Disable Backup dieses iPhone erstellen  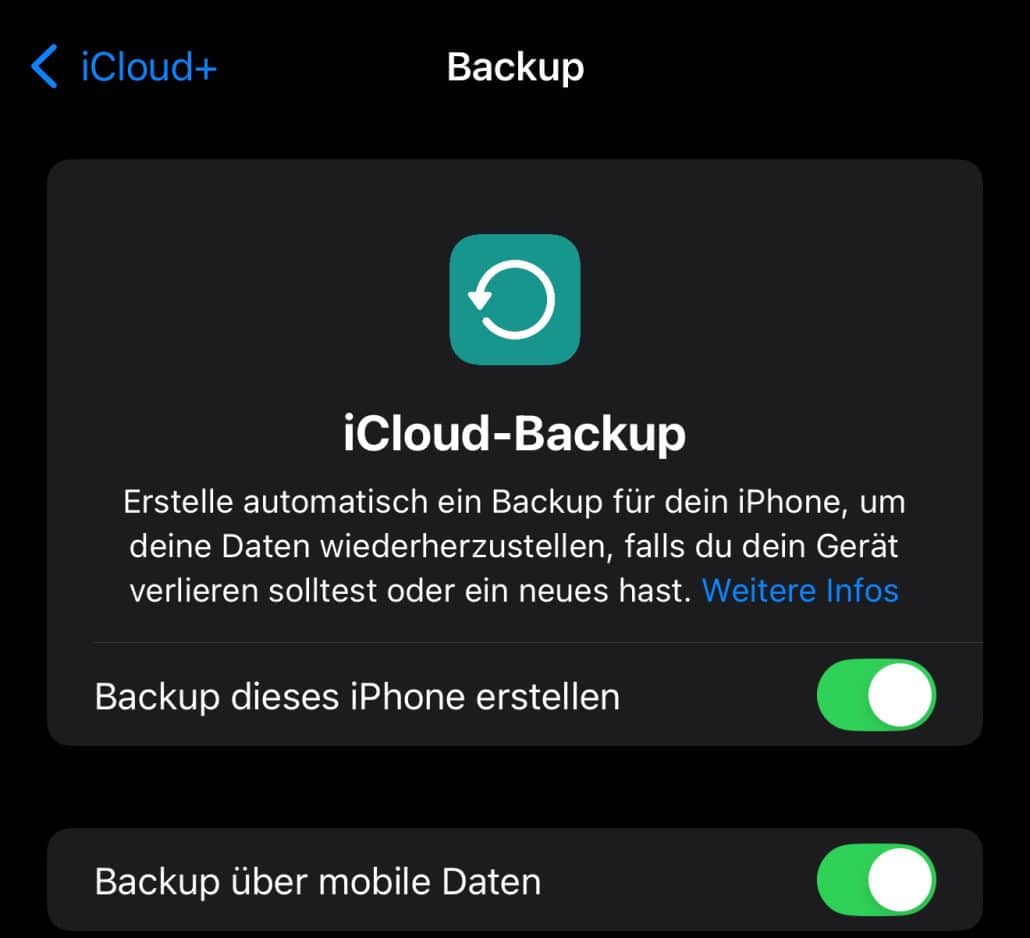[875, 695]
